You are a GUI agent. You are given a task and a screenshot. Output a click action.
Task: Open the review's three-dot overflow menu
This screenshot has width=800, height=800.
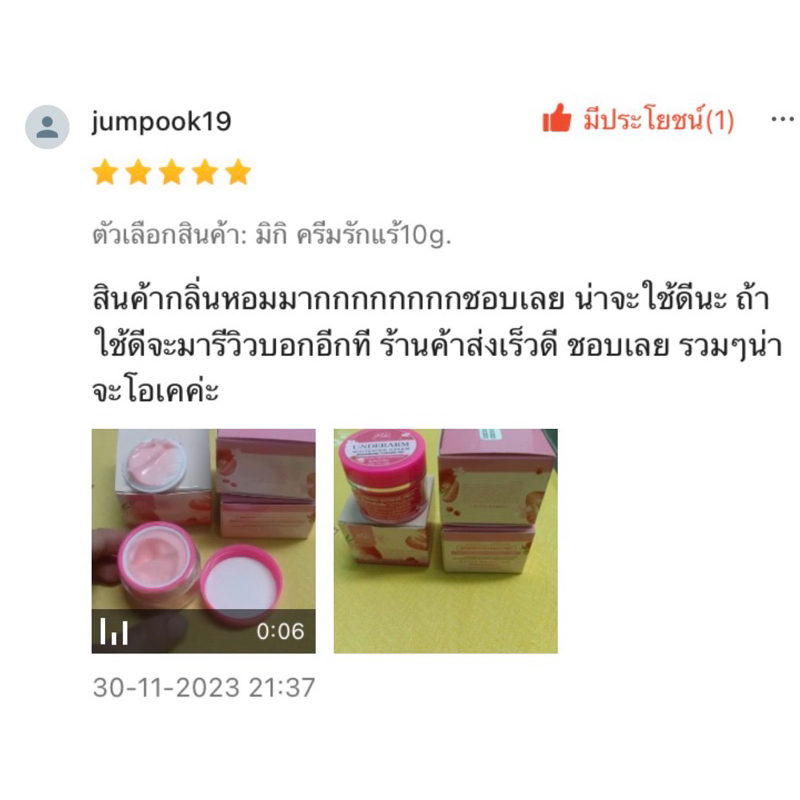(x=782, y=120)
